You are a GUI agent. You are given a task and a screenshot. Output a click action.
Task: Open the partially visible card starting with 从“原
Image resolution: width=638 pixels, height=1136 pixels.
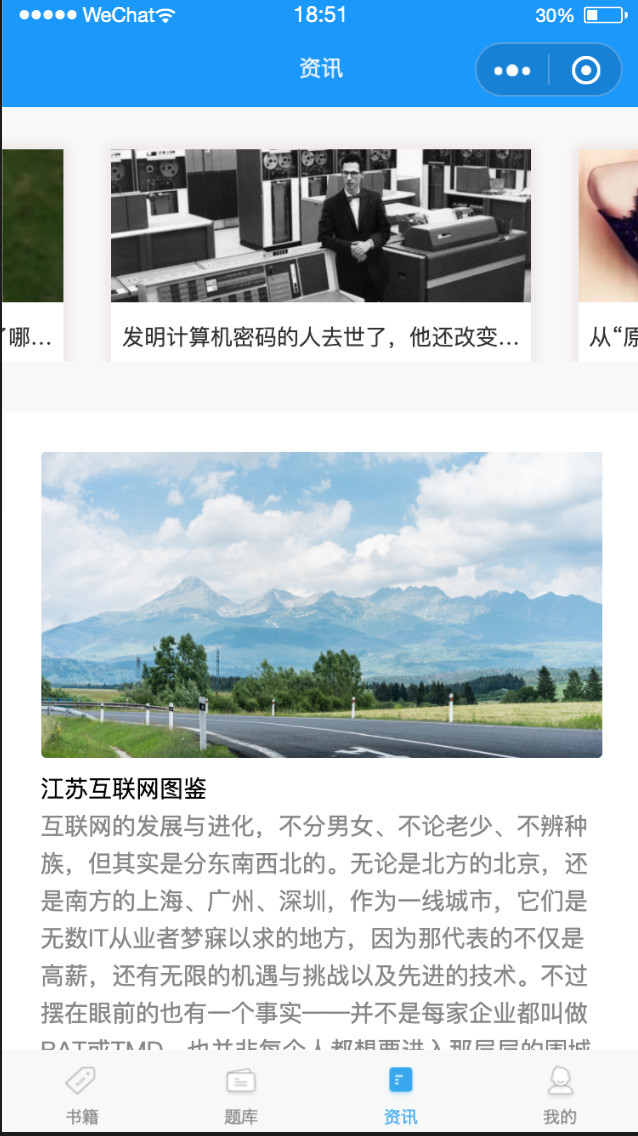(608, 255)
